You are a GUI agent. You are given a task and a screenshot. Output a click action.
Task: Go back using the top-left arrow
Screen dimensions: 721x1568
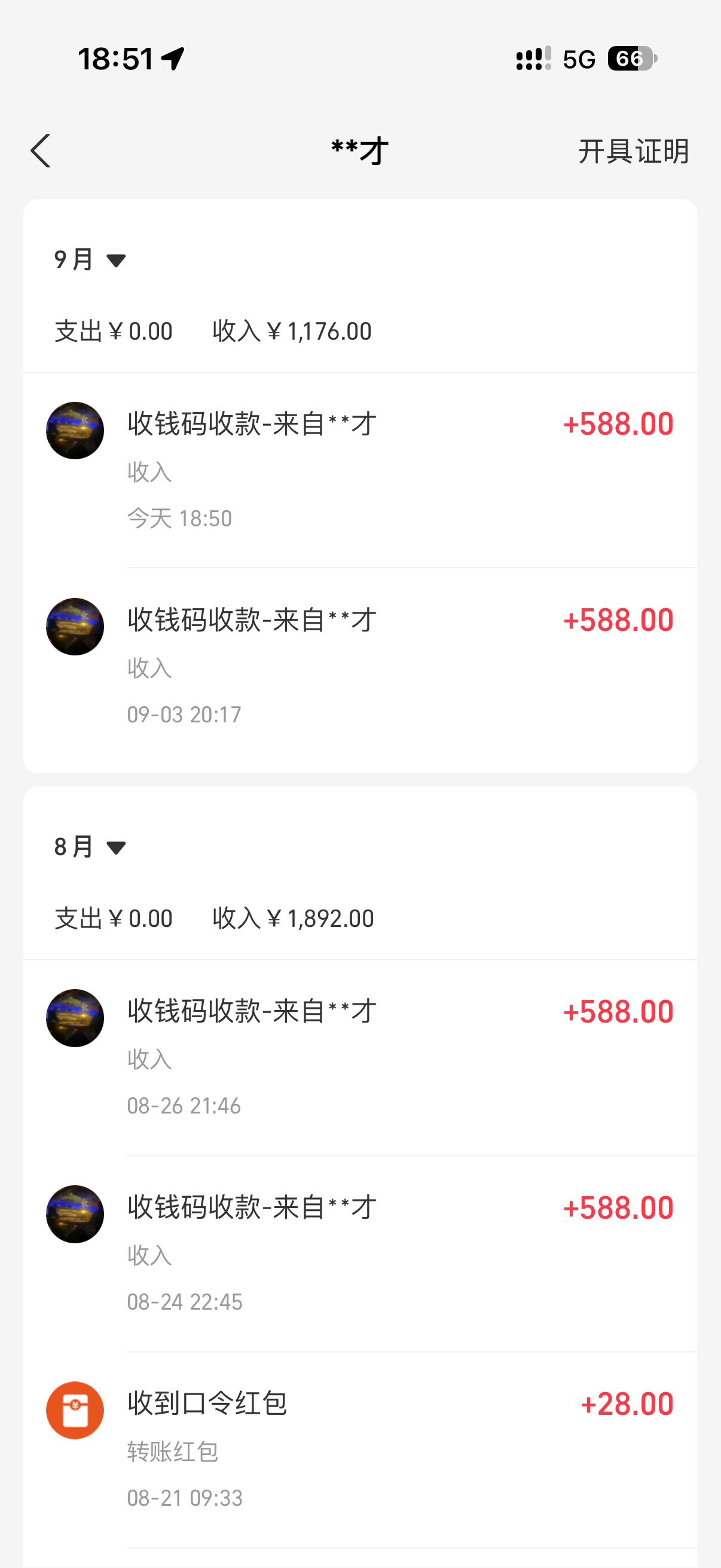[x=41, y=150]
